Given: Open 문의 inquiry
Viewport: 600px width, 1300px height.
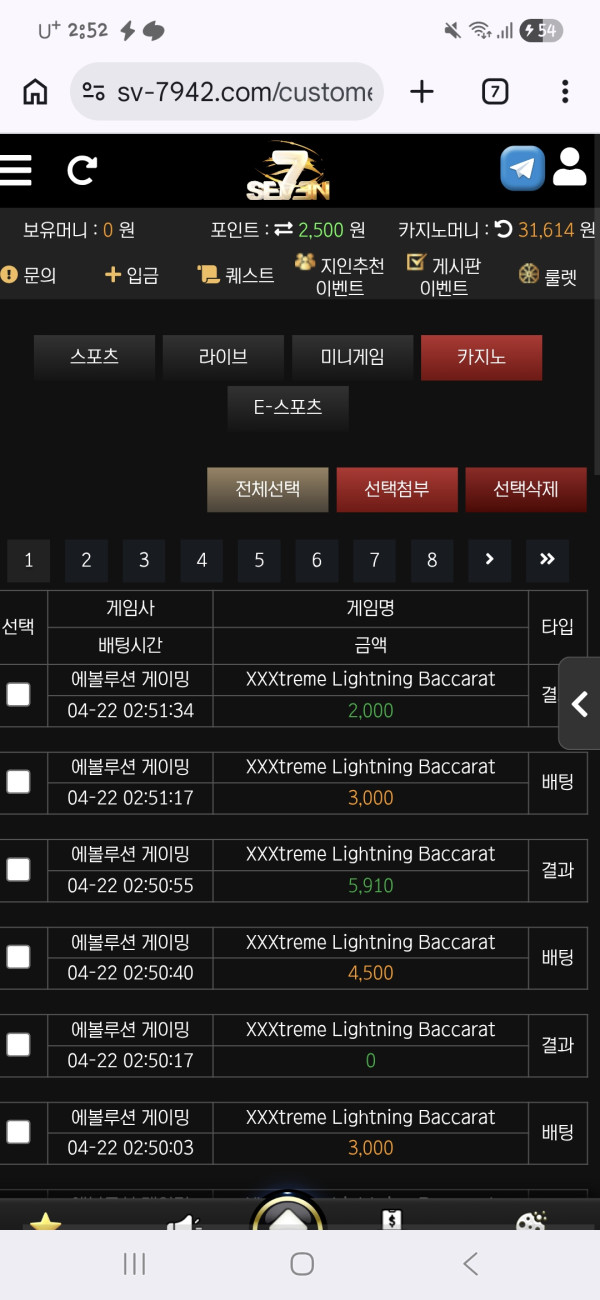Looking at the screenshot, I should [x=29, y=275].
